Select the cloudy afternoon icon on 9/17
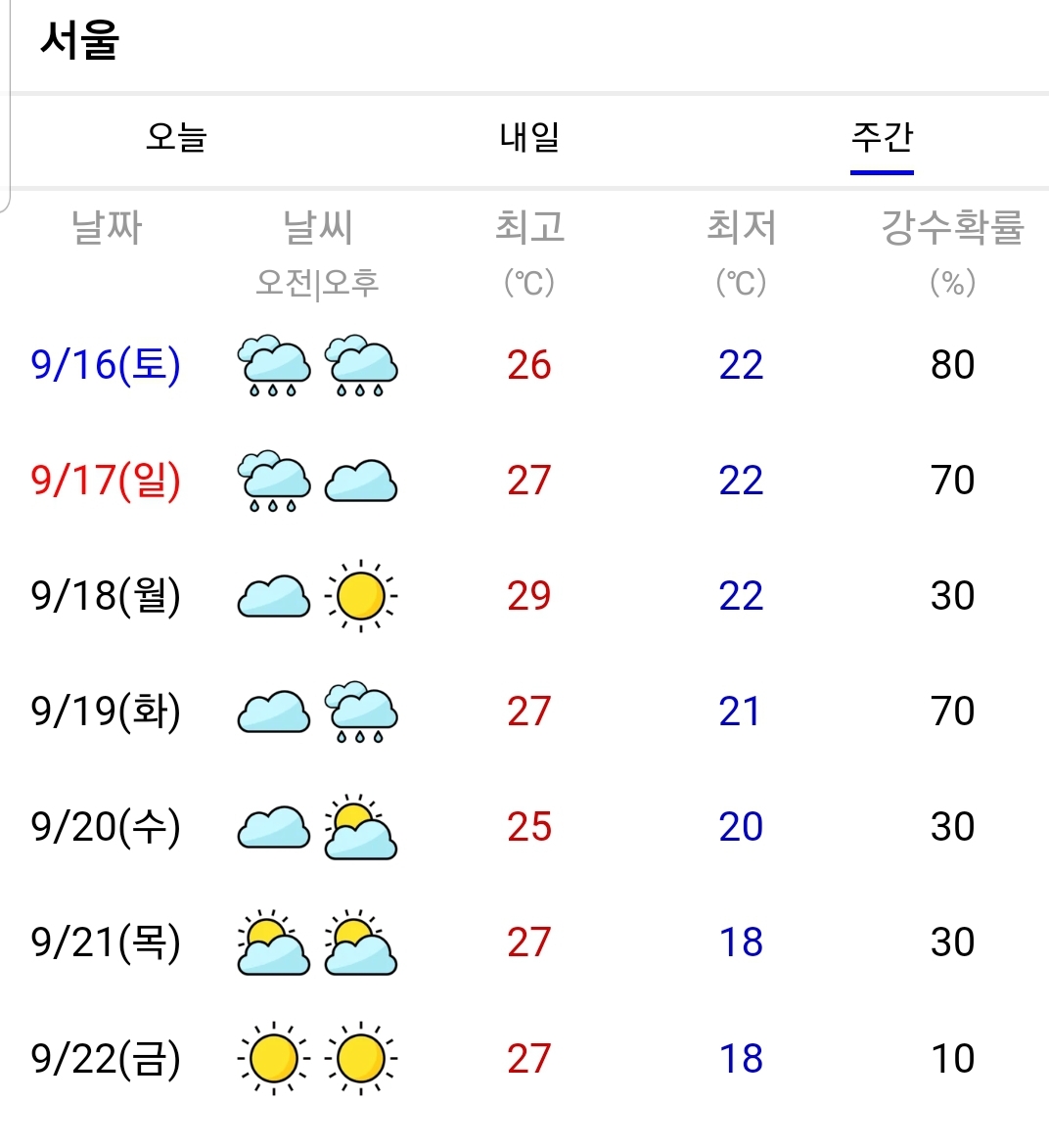The width and height of the screenshot is (1049, 1148). tap(359, 480)
